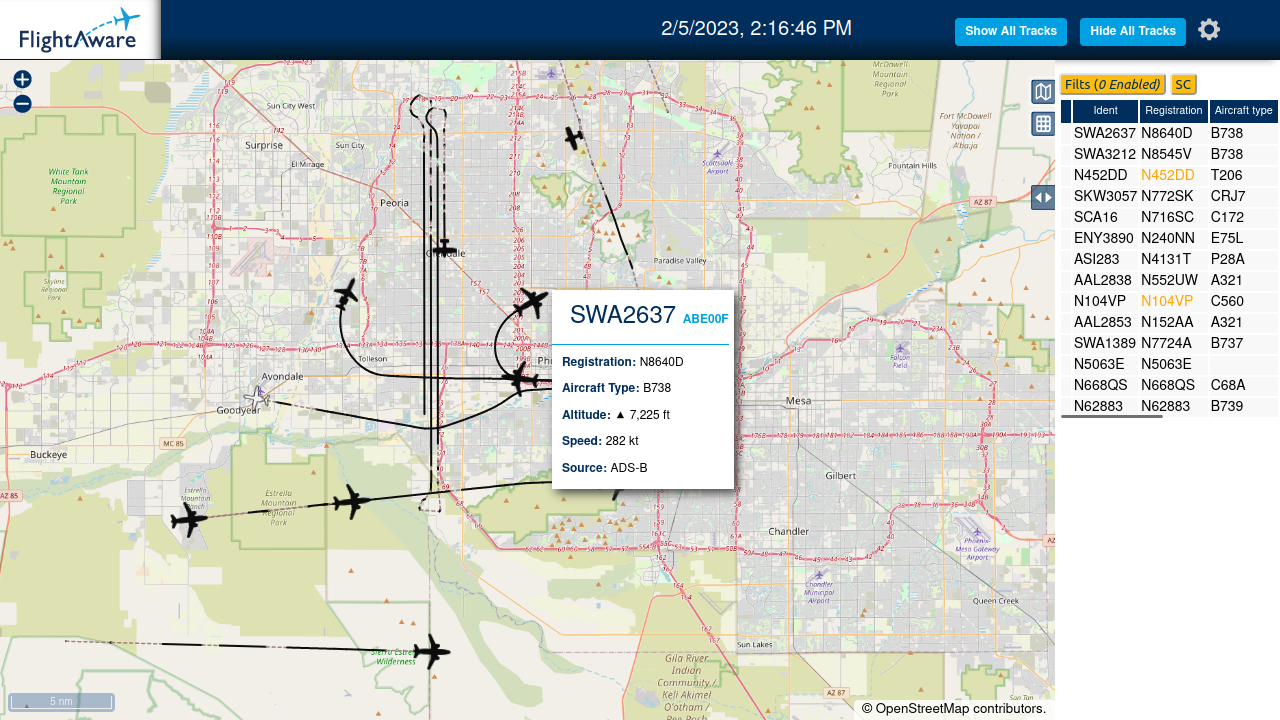This screenshot has width=1280, height=720.
Task: Open registration link N452DD
Action: (x=1167, y=175)
